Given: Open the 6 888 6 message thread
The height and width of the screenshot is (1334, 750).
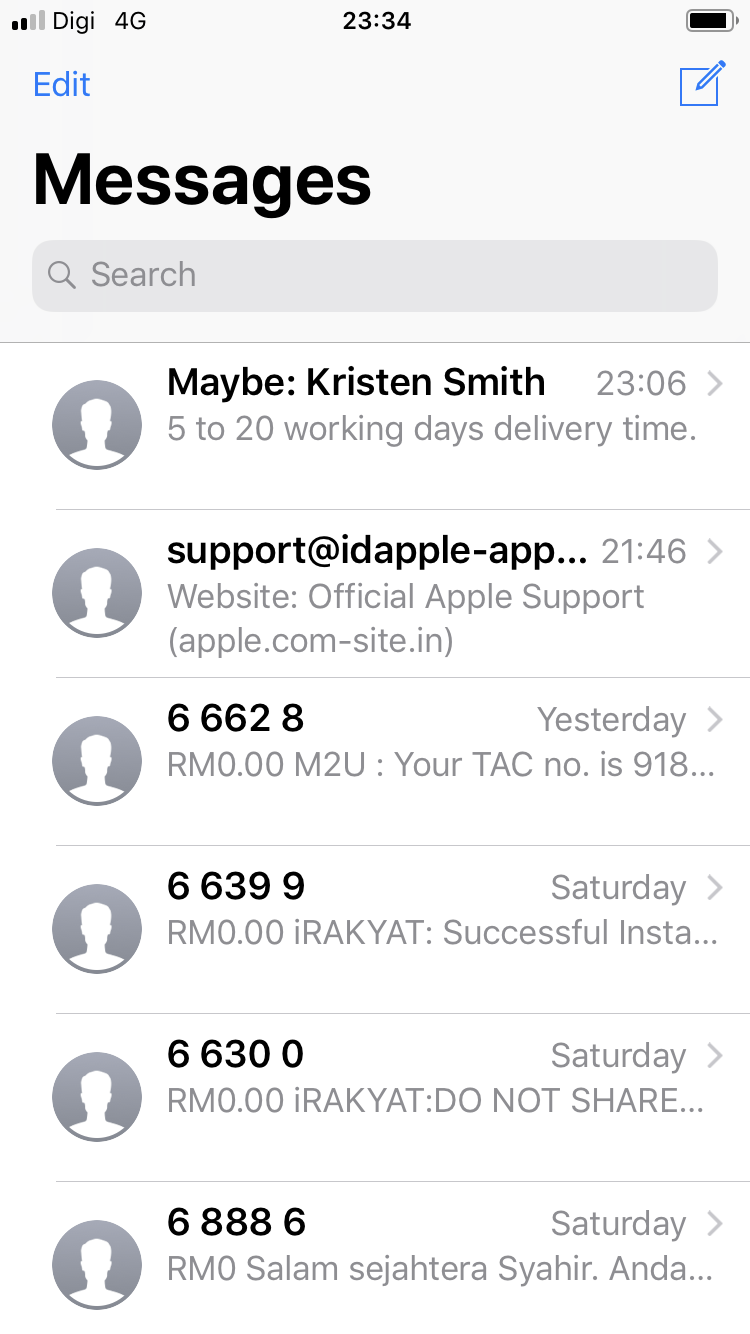Looking at the screenshot, I should coord(400,1246).
